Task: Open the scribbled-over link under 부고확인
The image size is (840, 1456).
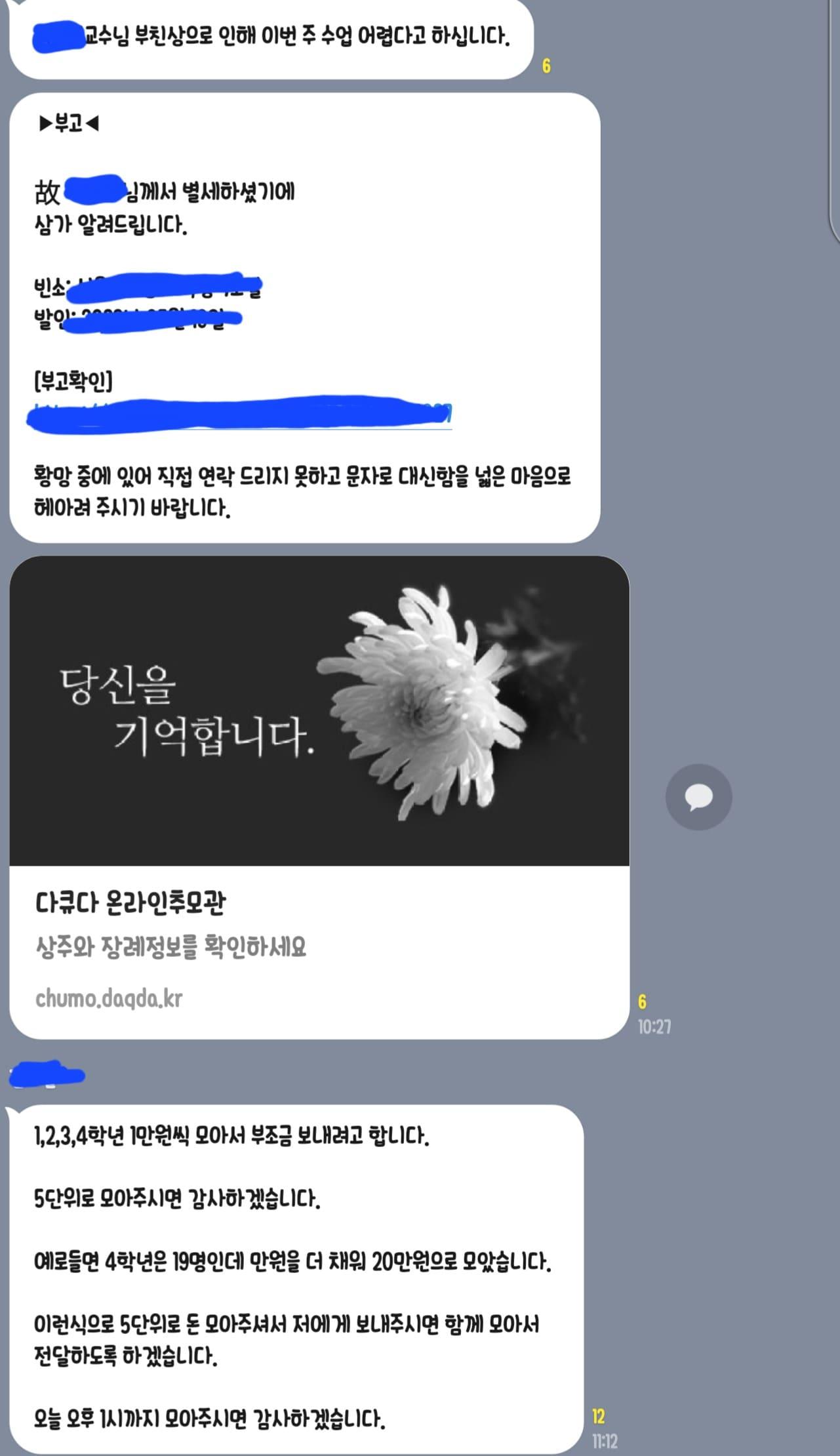Action: pos(239,415)
